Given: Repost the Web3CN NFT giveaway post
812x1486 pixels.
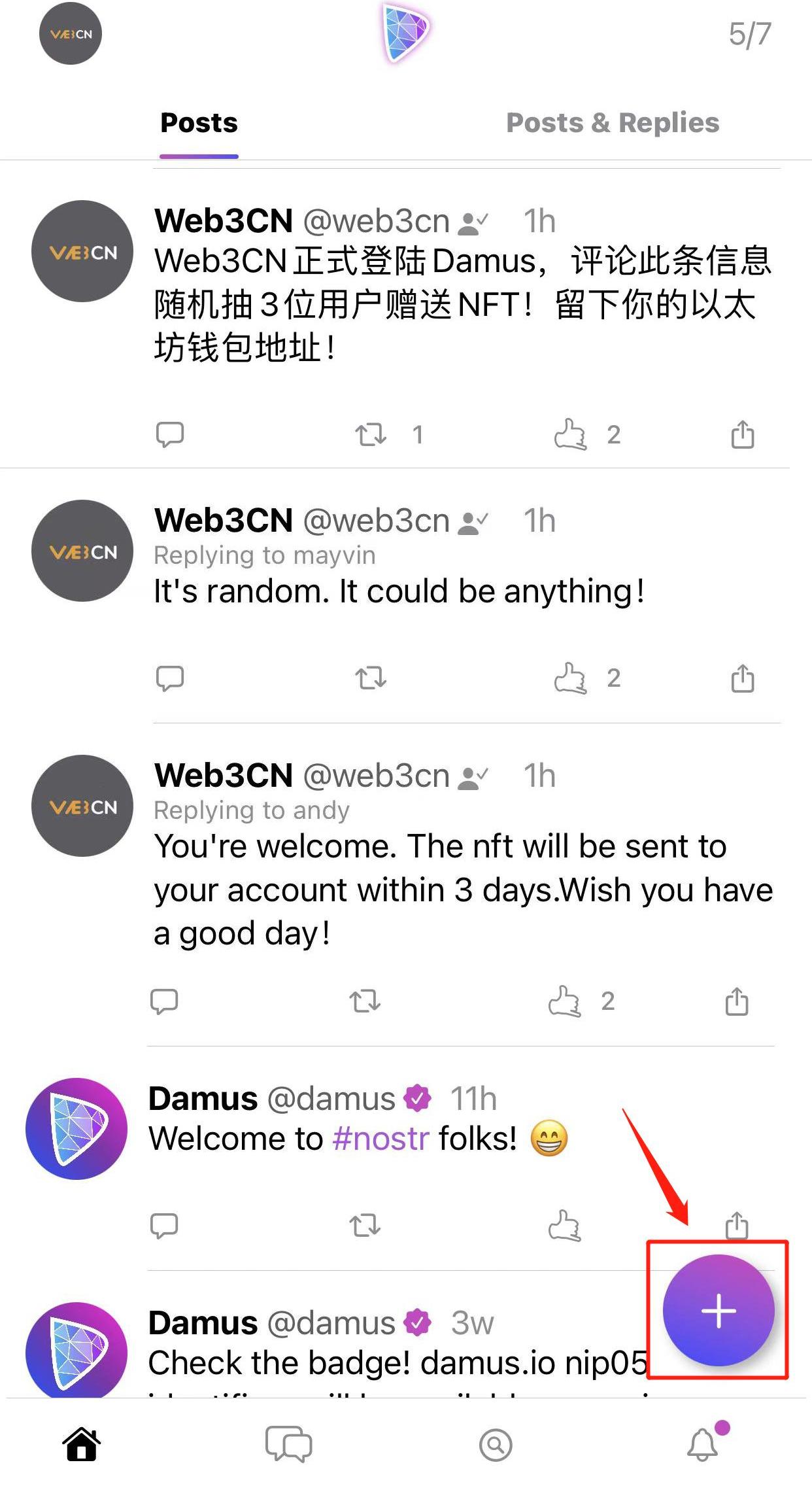Looking at the screenshot, I should pyautogui.click(x=371, y=434).
